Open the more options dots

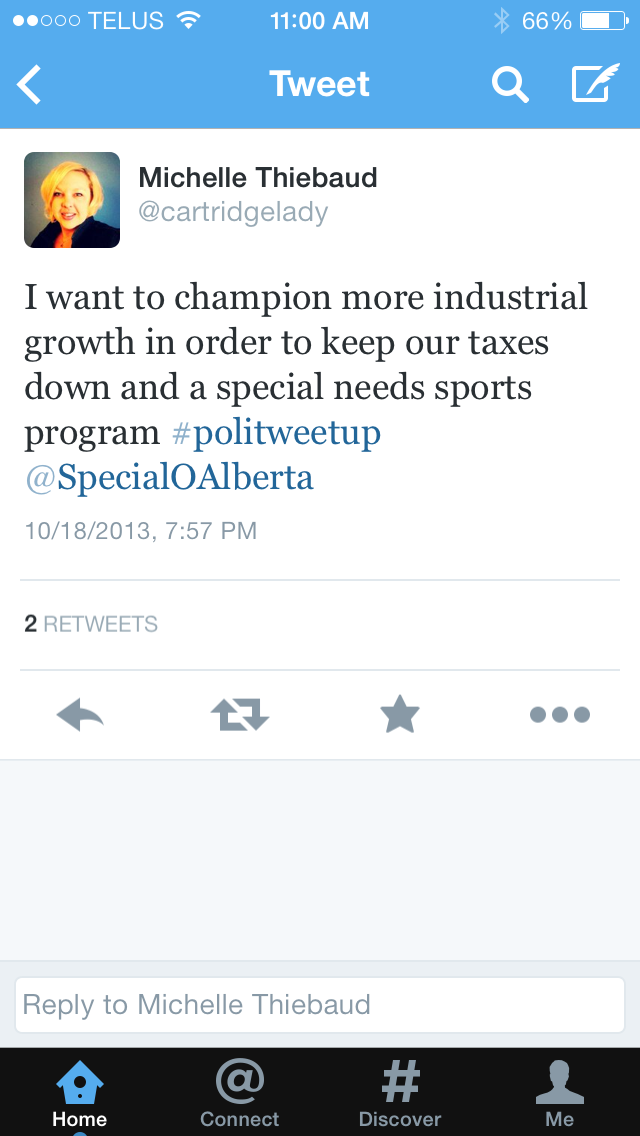(x=560, y=715)
